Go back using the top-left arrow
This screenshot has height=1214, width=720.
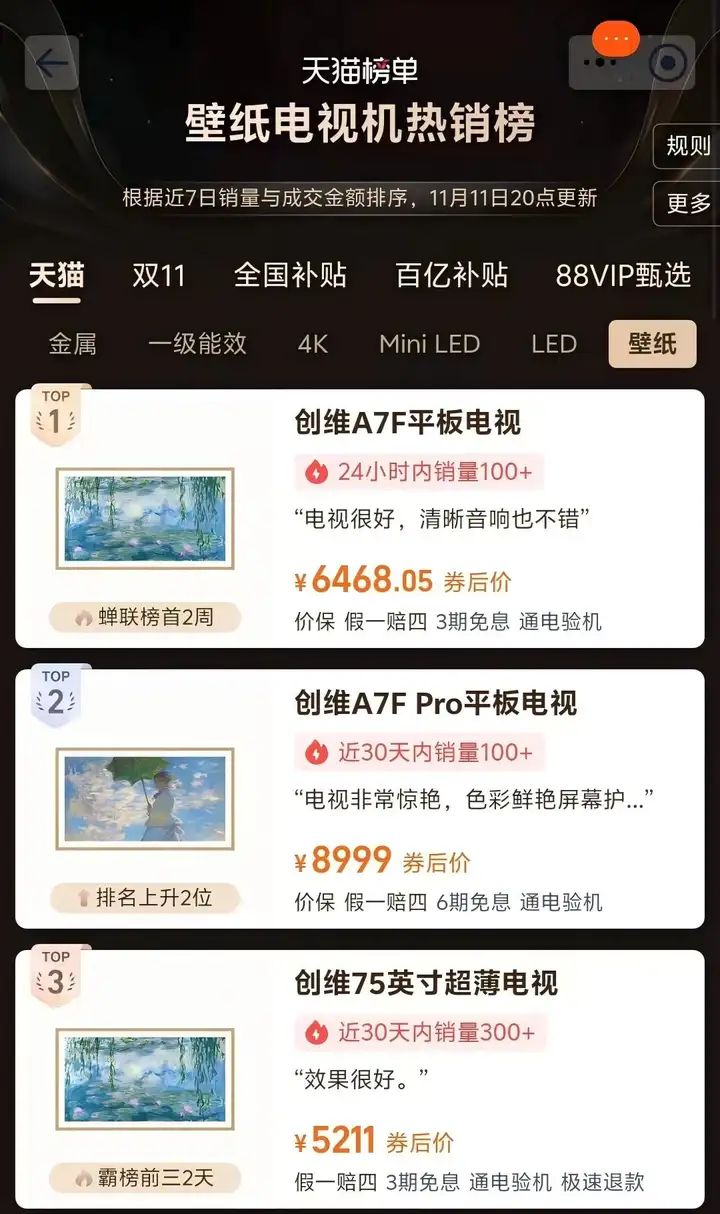click(52, 64)
